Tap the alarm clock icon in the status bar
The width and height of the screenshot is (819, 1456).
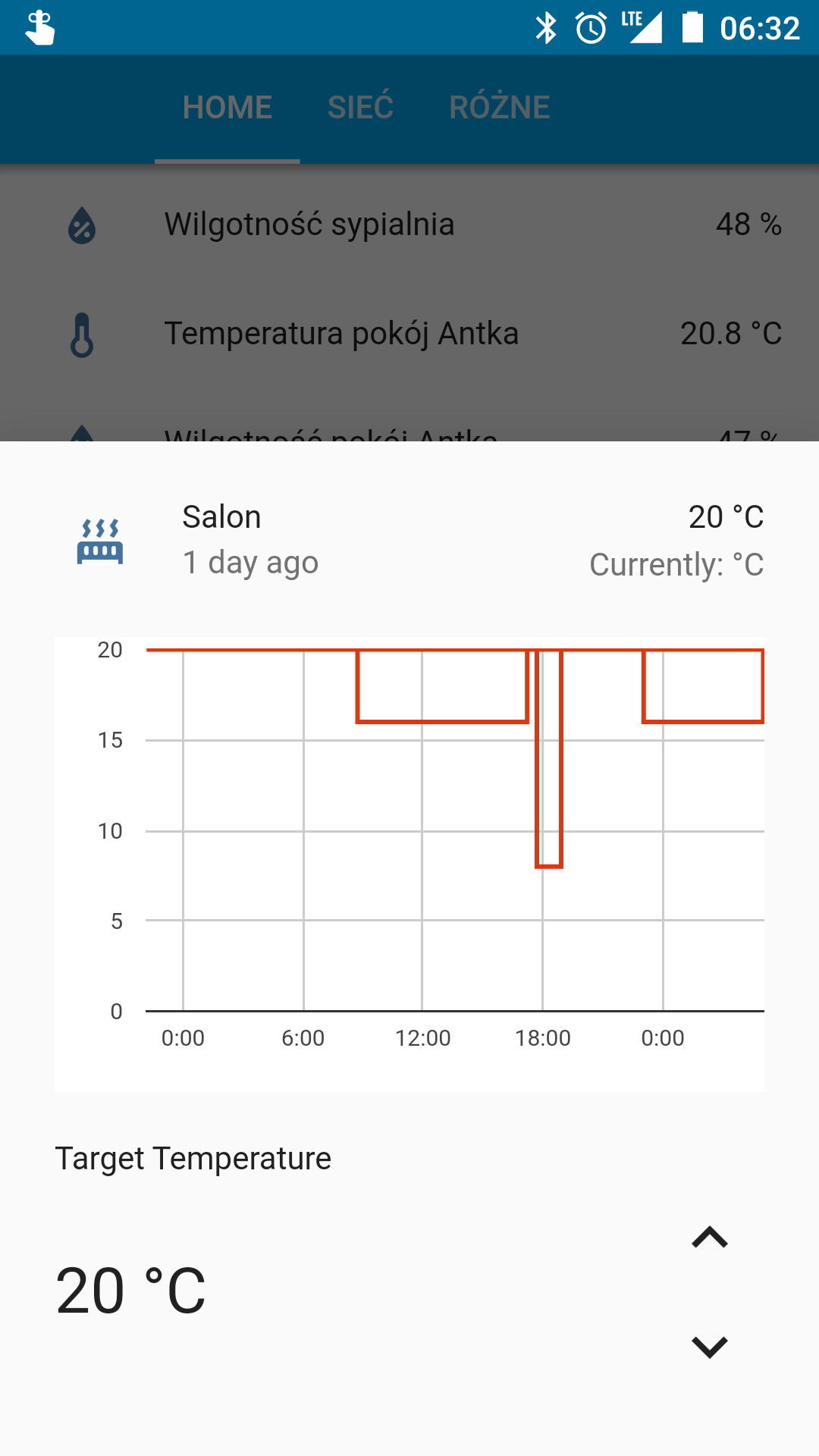point(591,27)
